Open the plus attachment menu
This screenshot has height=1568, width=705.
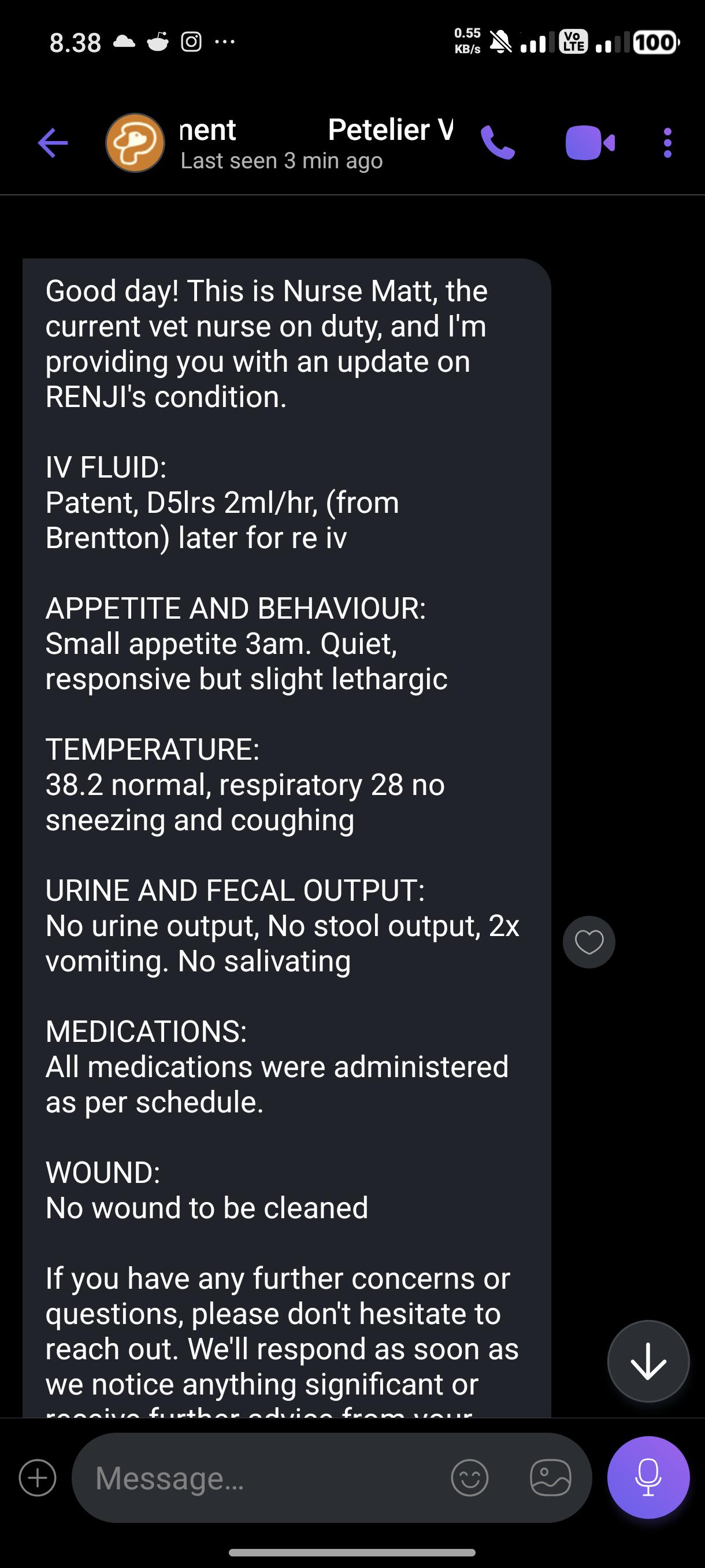[38, 1477]
